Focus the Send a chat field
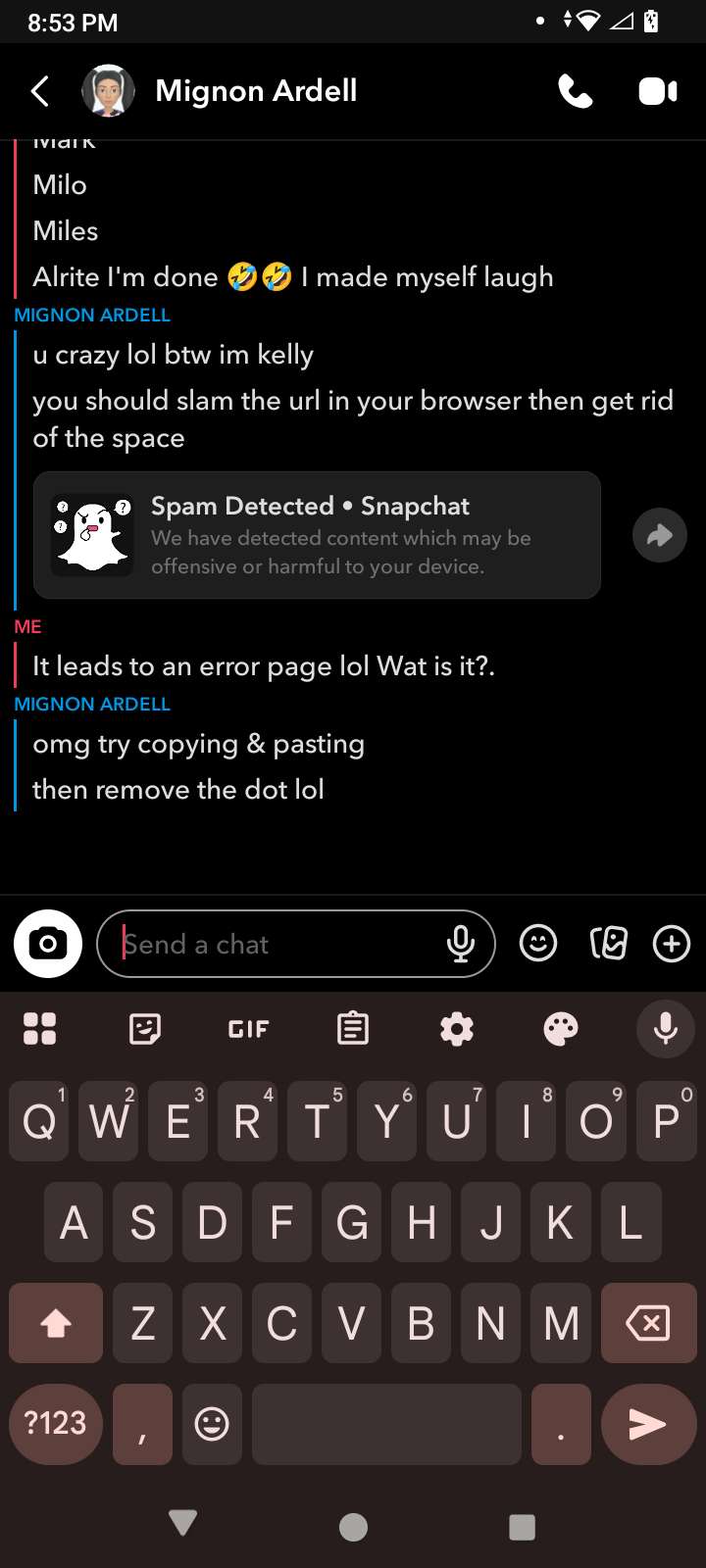706x1568 pixels. tap(275, 944)
